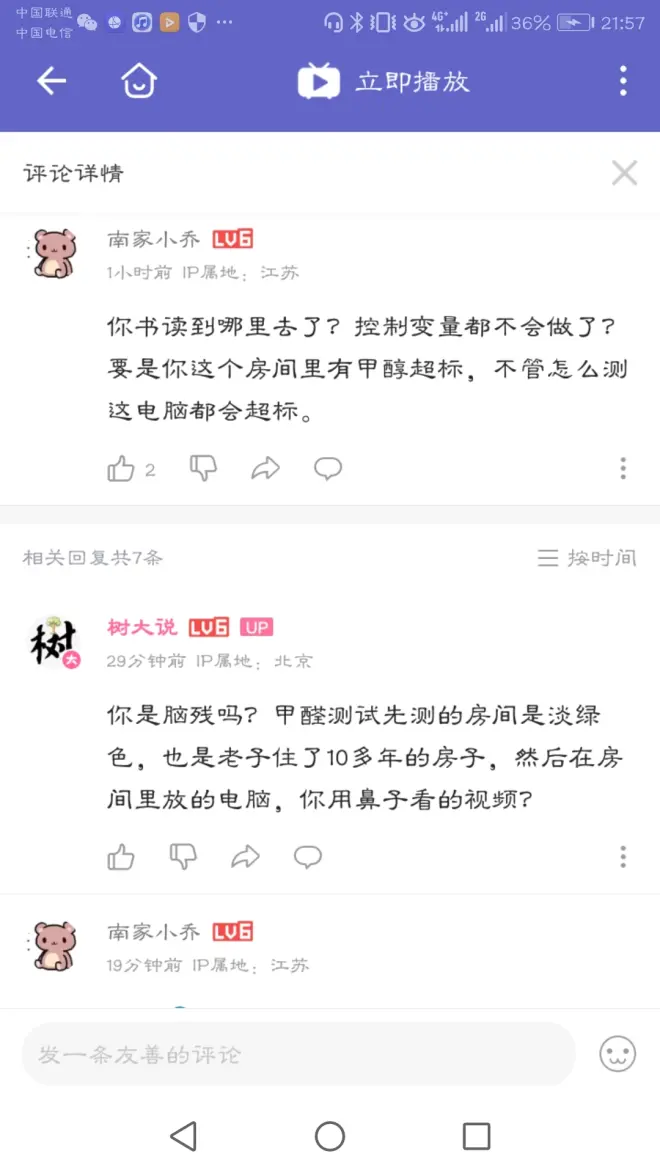The image size is (660, 1173).
Task: Like 树大说's reply
Action: click(121, 857)
